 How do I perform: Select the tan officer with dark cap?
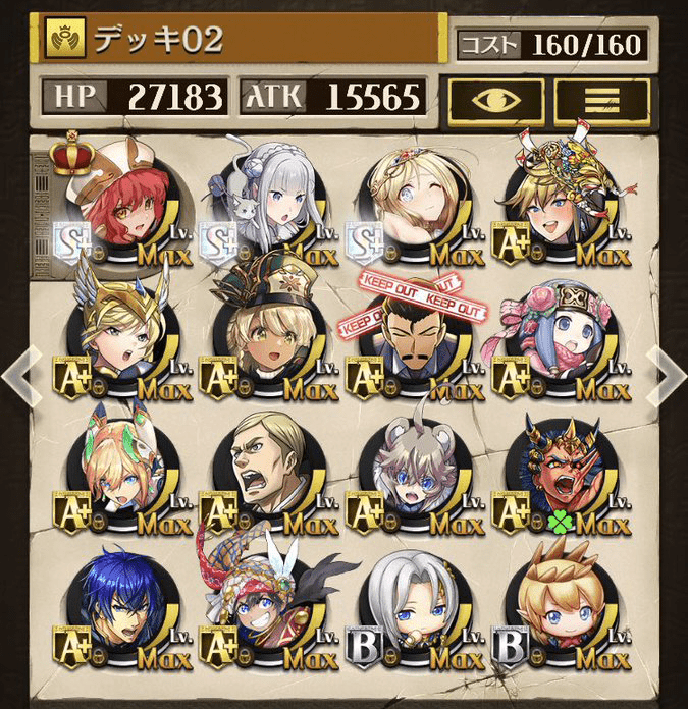click(x=267, y=335)
